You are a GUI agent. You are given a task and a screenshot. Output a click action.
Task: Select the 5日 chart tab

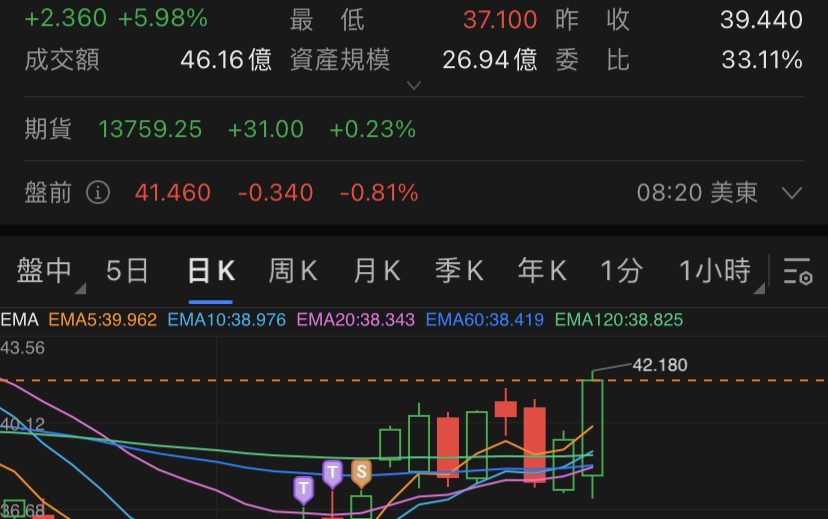pyautogui.click(x=127, y=270)
